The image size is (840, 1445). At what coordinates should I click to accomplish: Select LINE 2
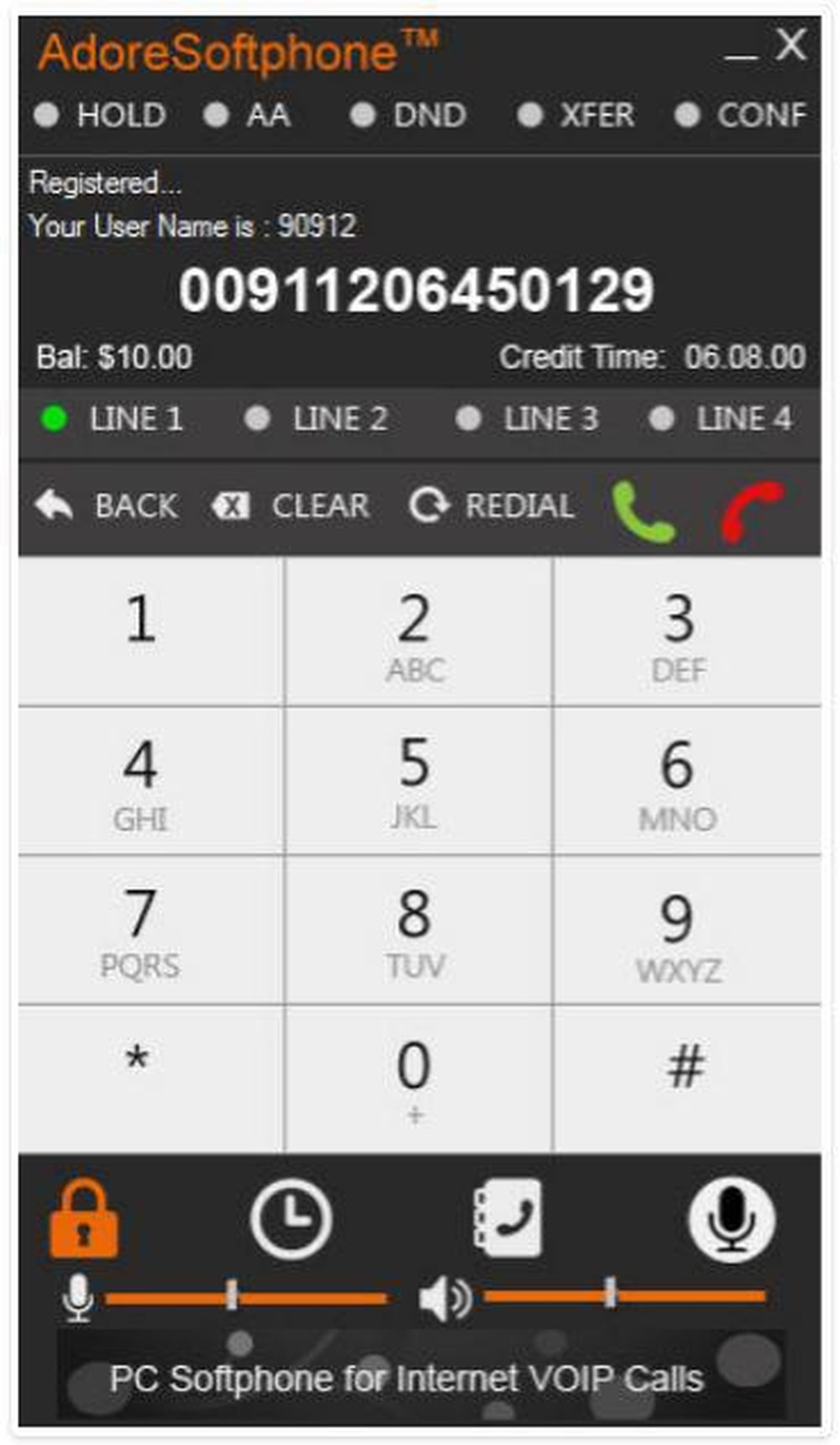point(318,418)
